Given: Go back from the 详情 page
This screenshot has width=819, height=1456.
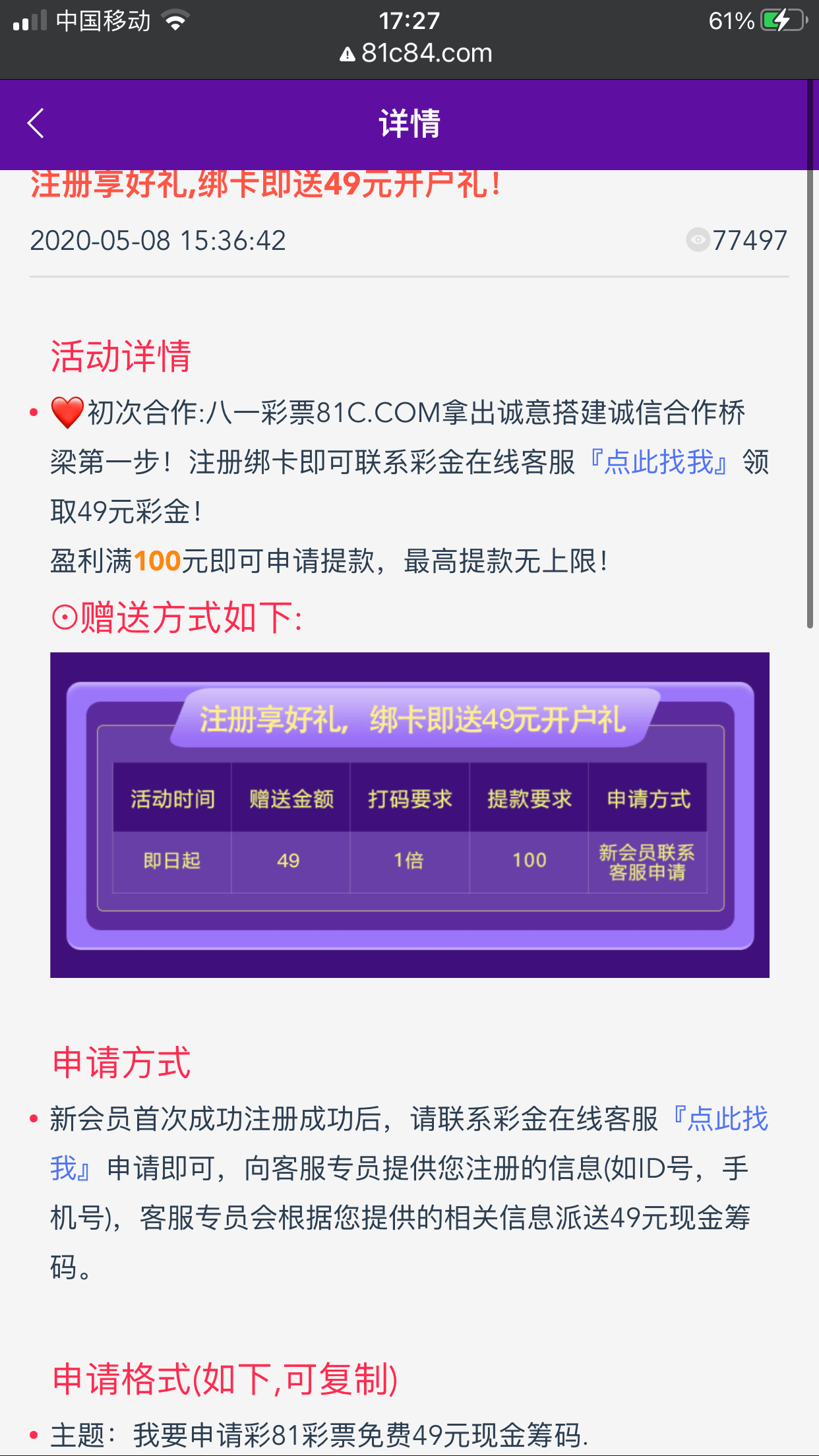Looking at the screenshot, I should pyautogui.click(x=36, y=123).
